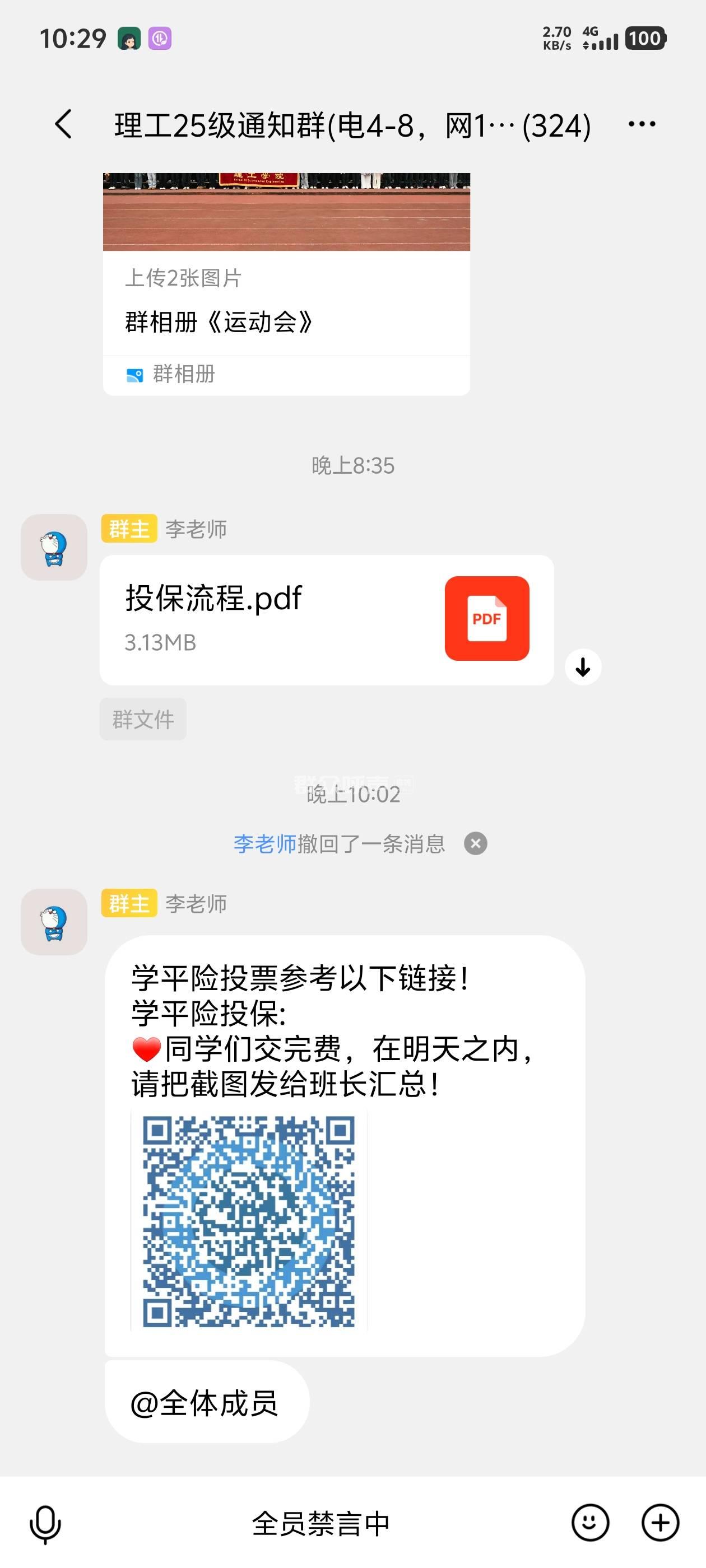
Task: Tap the voice input microphone
Action: point(46,1524)
